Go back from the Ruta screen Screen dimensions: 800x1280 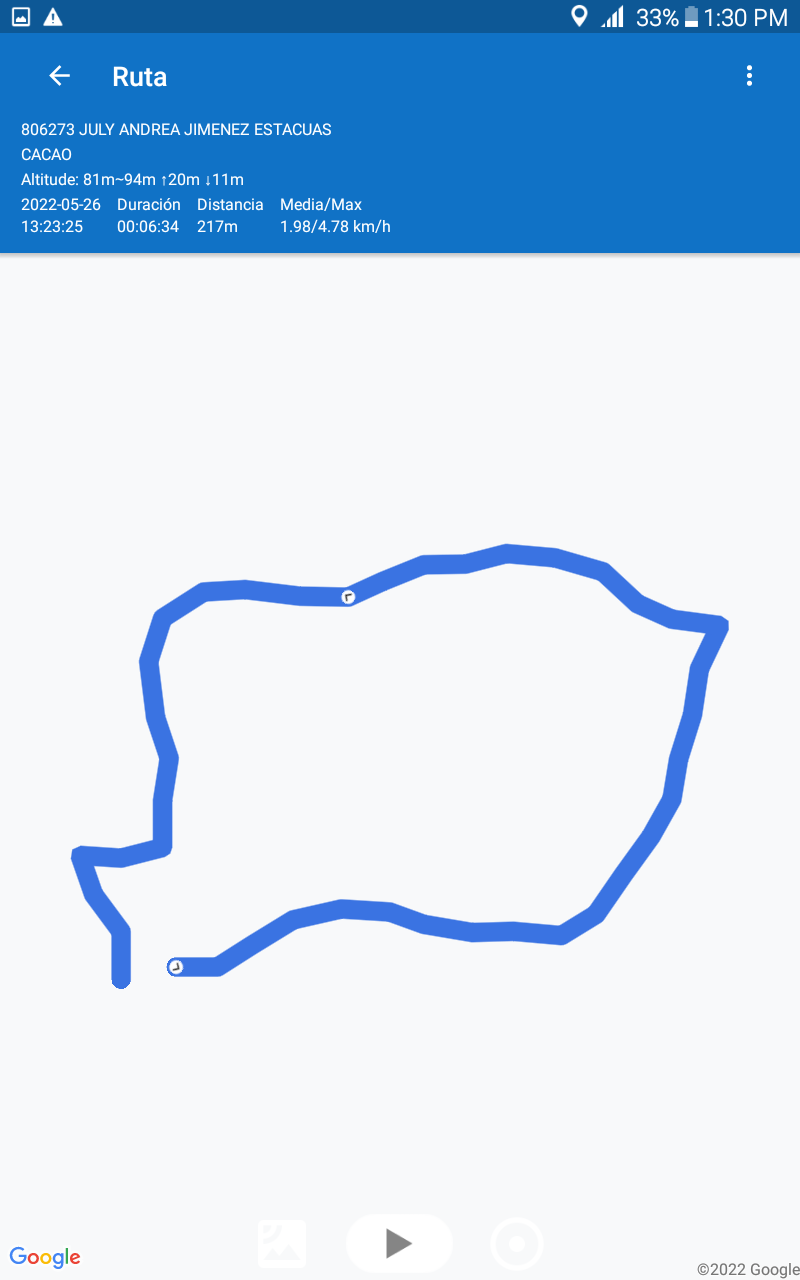tap(60, 76)
